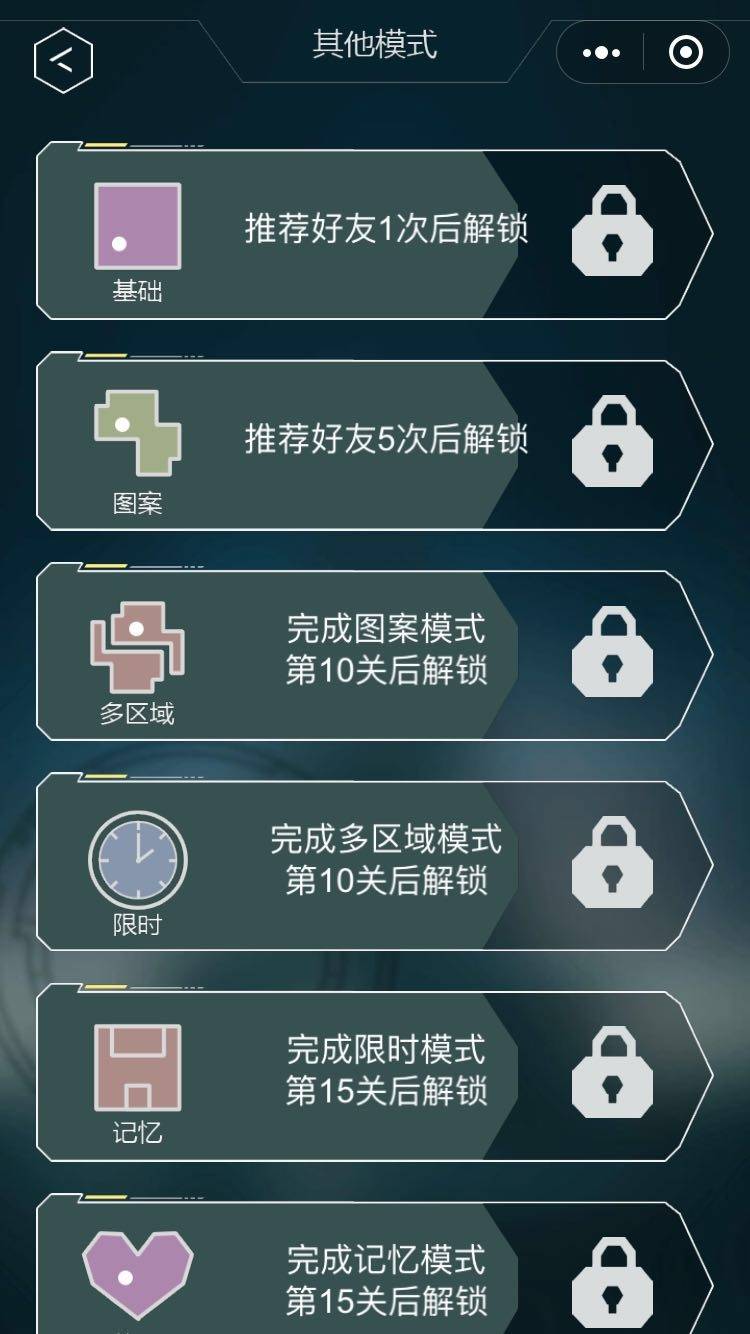Viewport: 750px width, 1334px height.
Task: Go back using the hexagon arrow
Action: [x=63, y=61]
